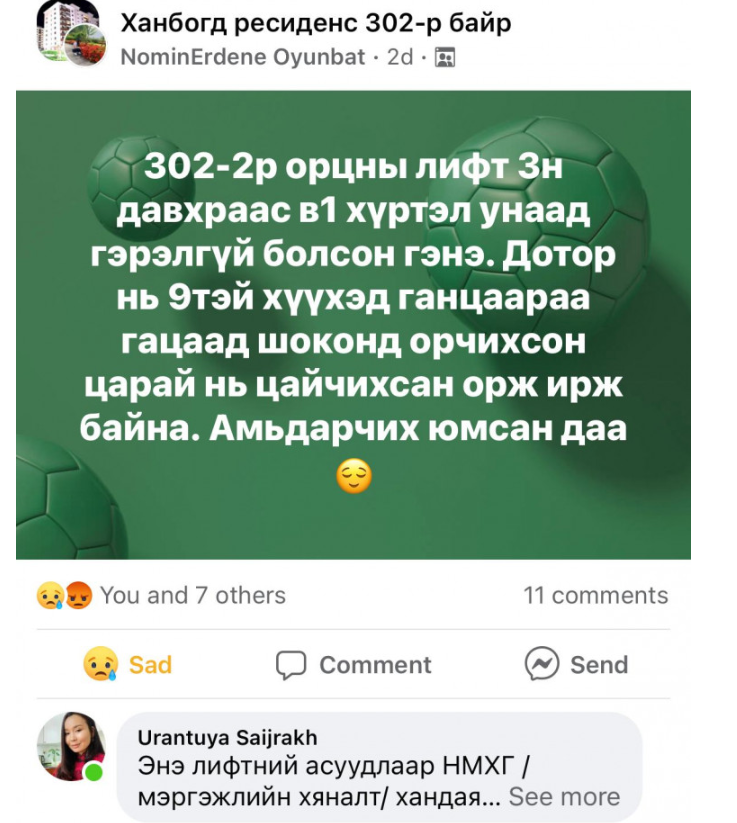
Task: Change the Sad reaction on post
Action: coord(129,665)
